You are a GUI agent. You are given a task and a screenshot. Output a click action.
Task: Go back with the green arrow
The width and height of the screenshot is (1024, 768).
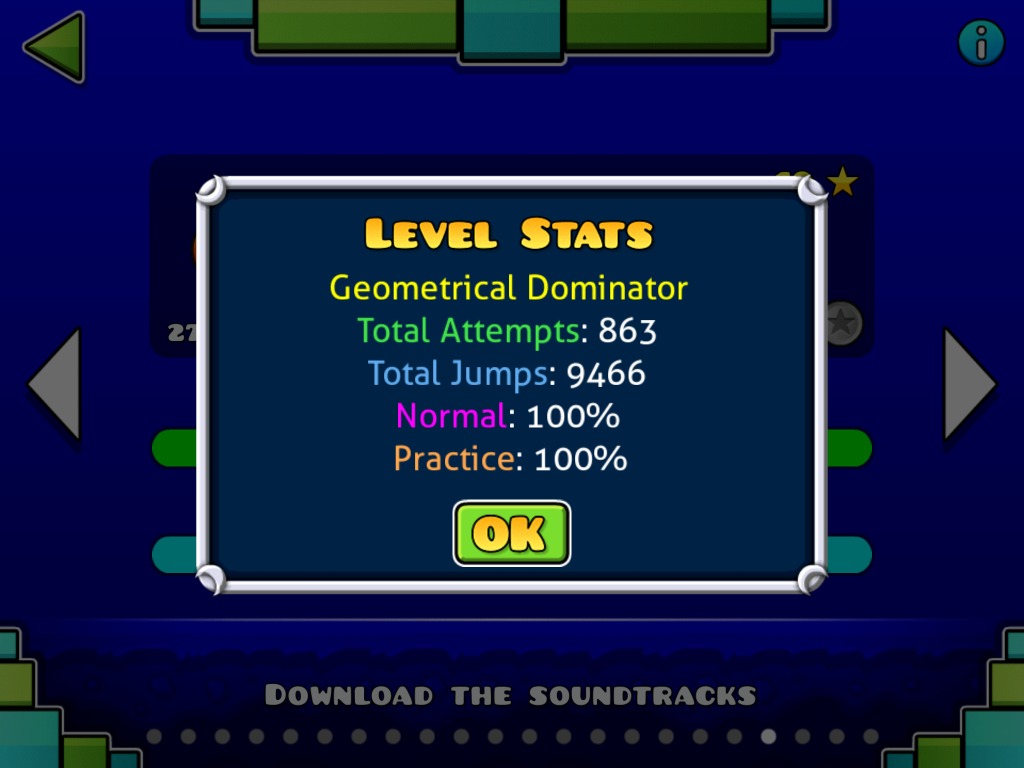pos(56,47)
